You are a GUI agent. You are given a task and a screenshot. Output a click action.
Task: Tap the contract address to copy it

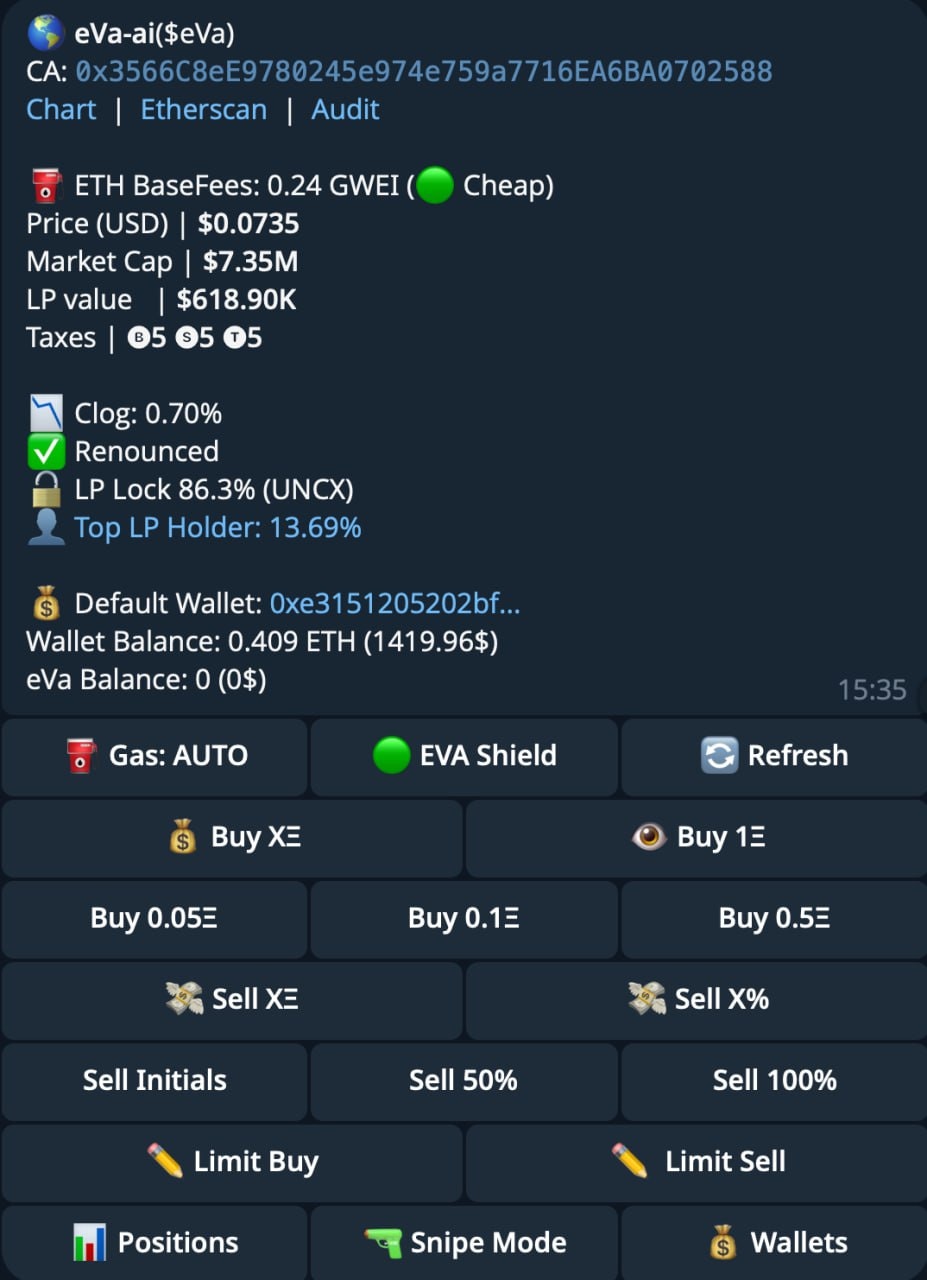pyautogui.click(x=424, y=71)
